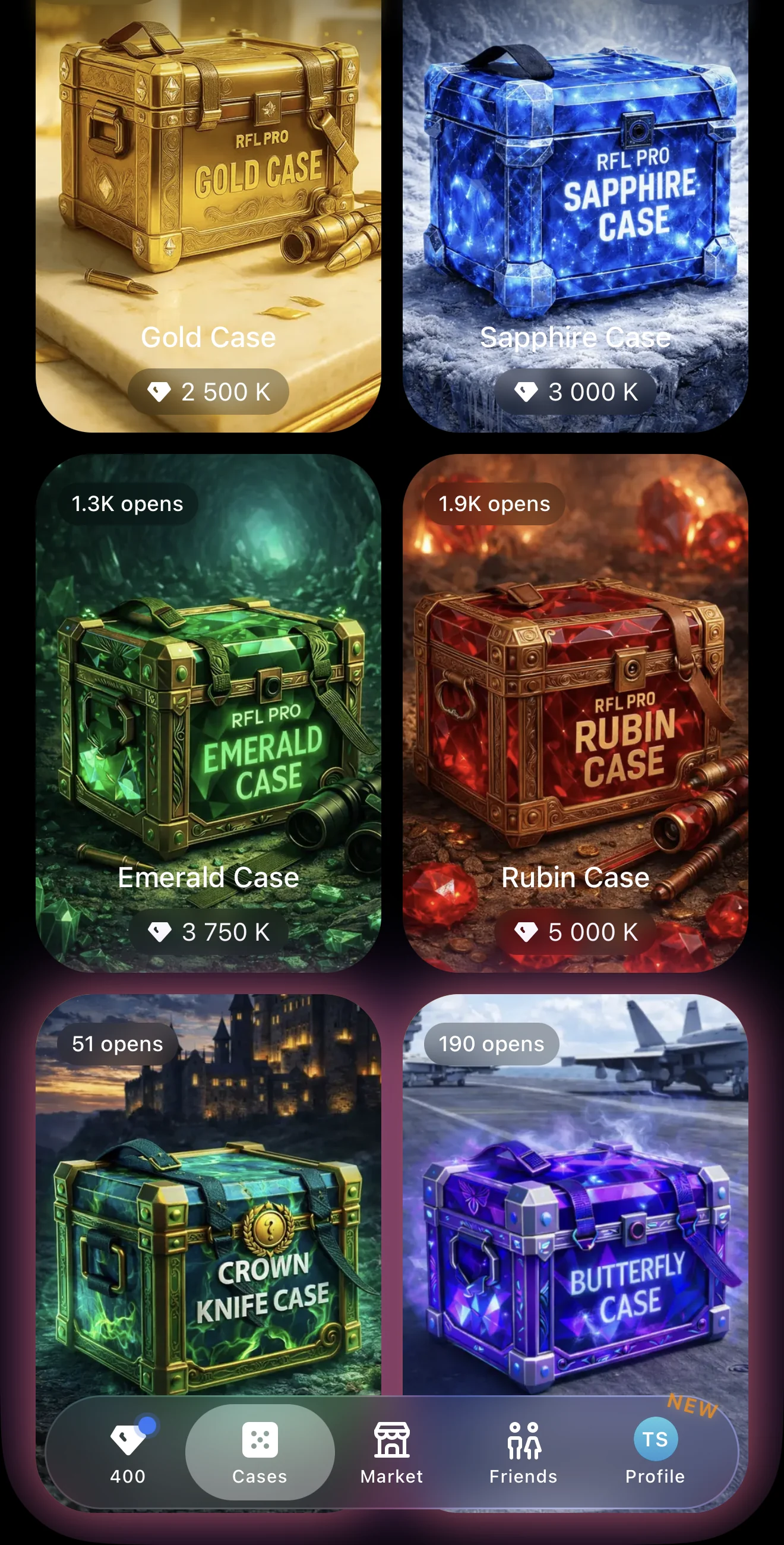Switch to the Cases tab
Viewport: 784px width, 1545px height.
click(x=260, y=1452)
